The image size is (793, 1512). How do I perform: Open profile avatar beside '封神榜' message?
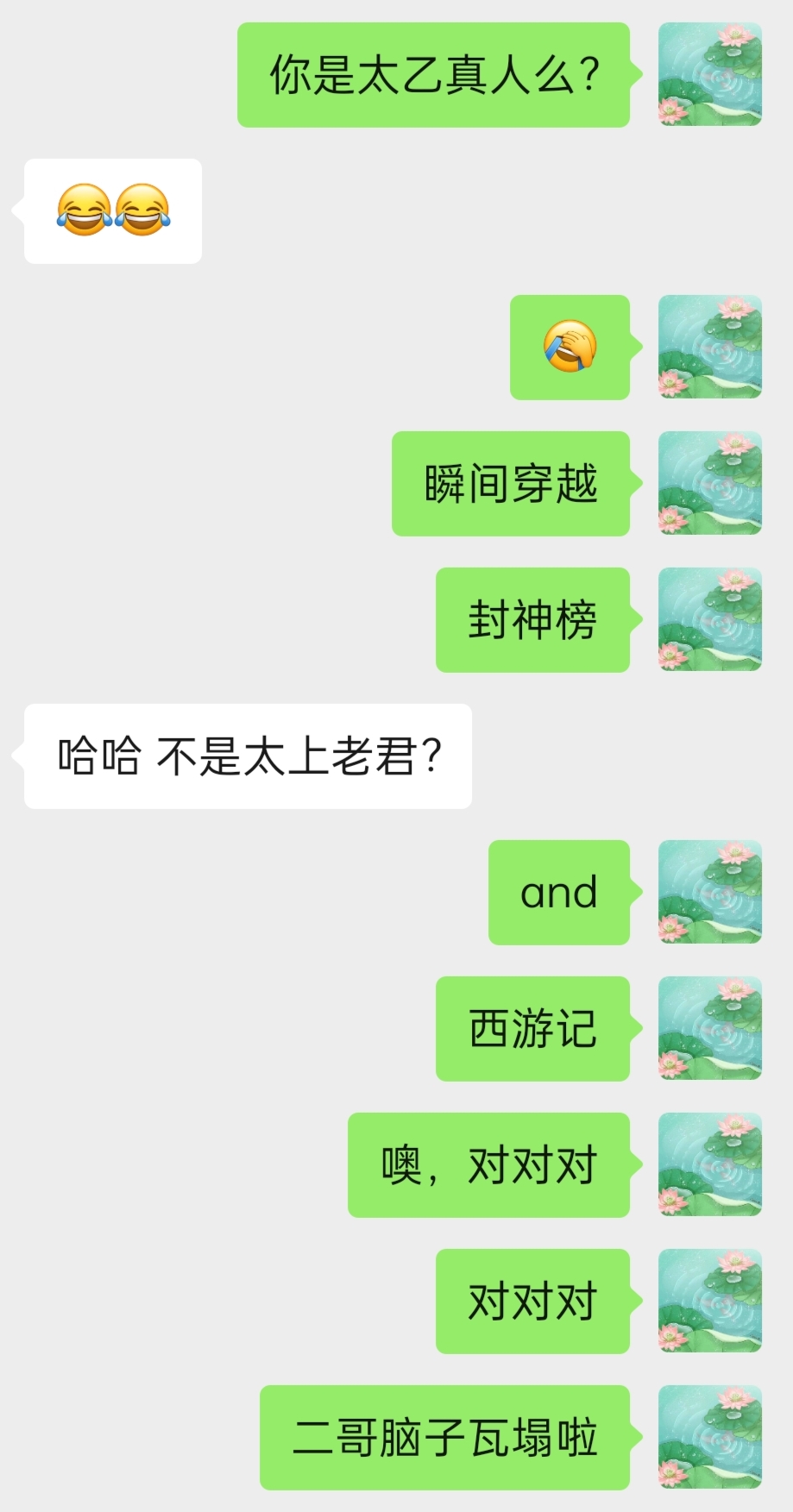709,619
